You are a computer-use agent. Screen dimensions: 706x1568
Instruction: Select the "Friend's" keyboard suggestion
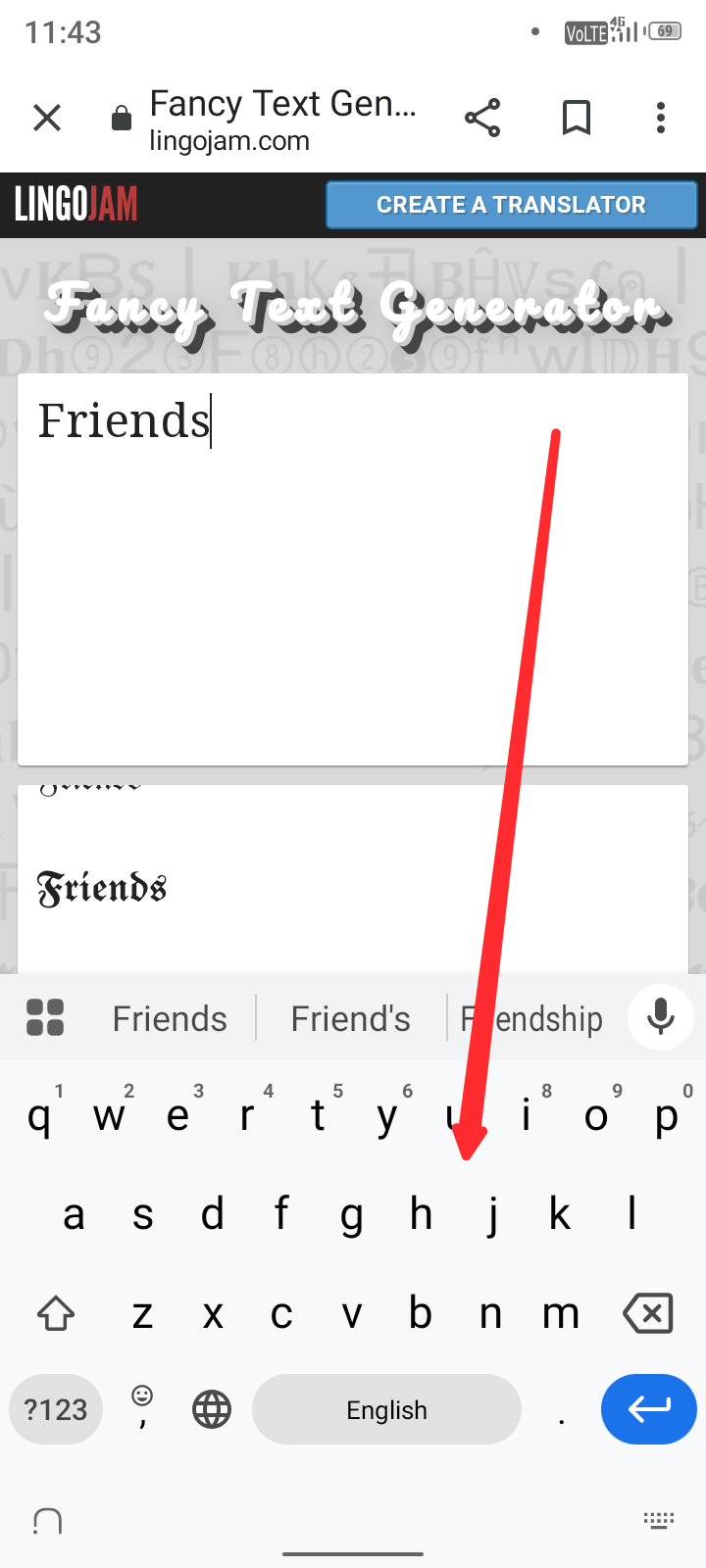click(x=350, y=1019)
